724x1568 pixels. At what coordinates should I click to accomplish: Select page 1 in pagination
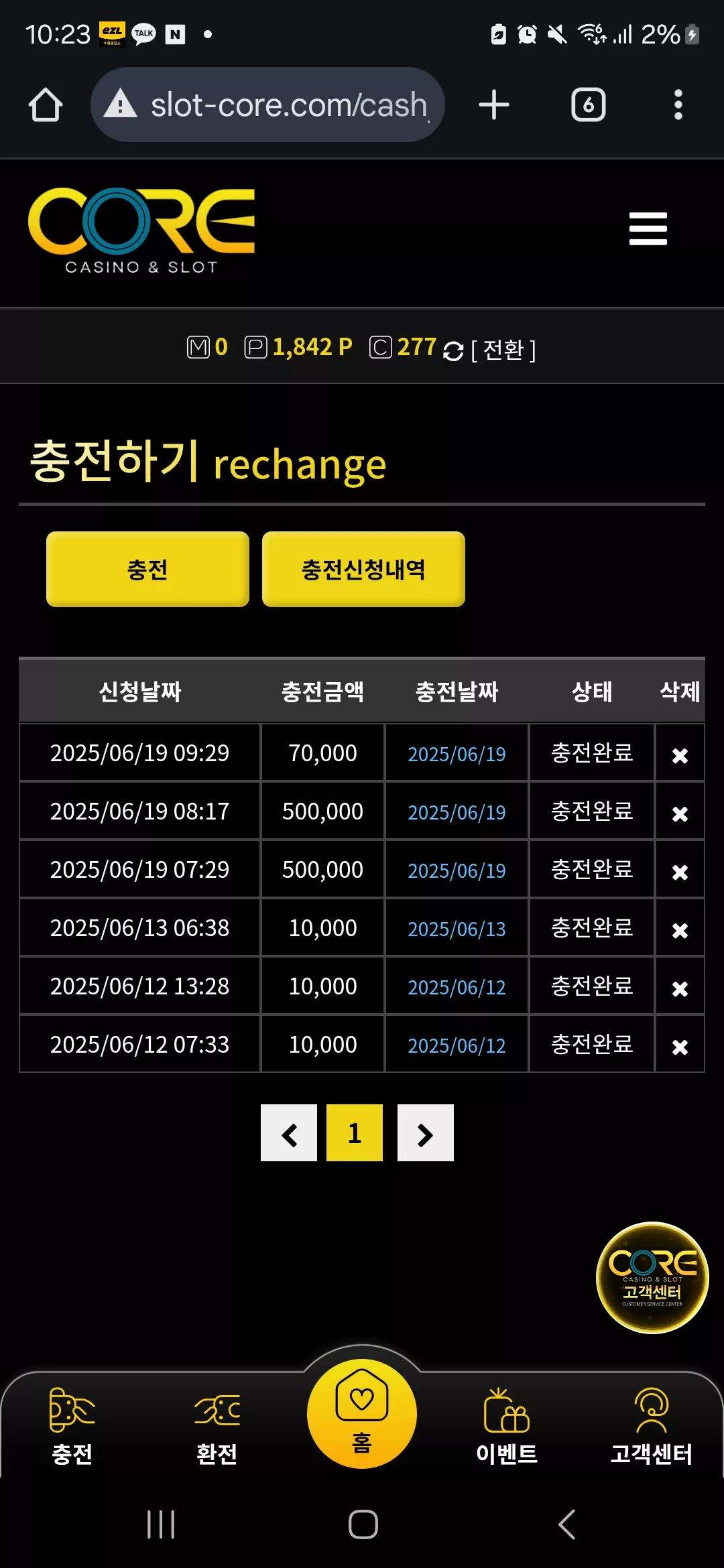[355, 1132]
